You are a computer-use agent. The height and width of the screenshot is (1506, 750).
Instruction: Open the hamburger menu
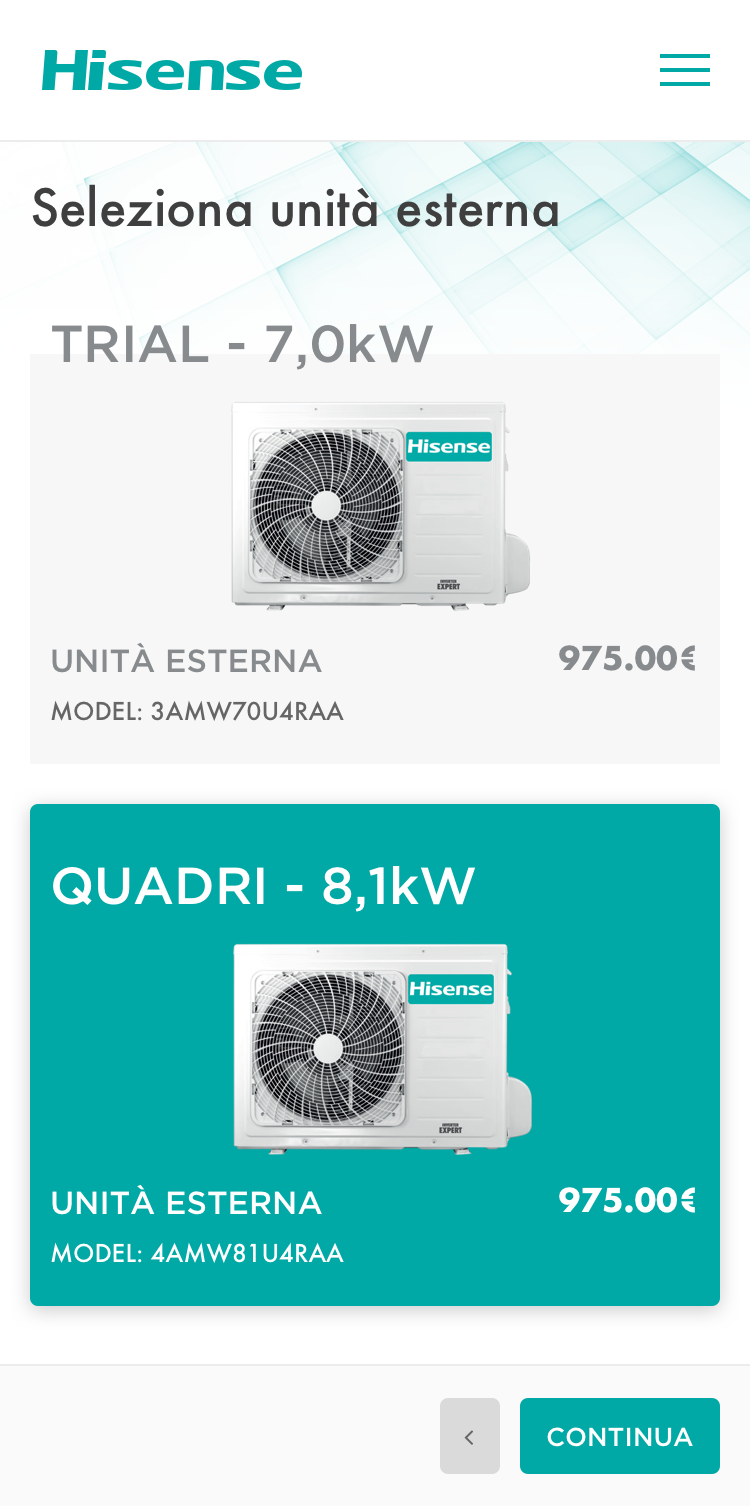(684, 70)
